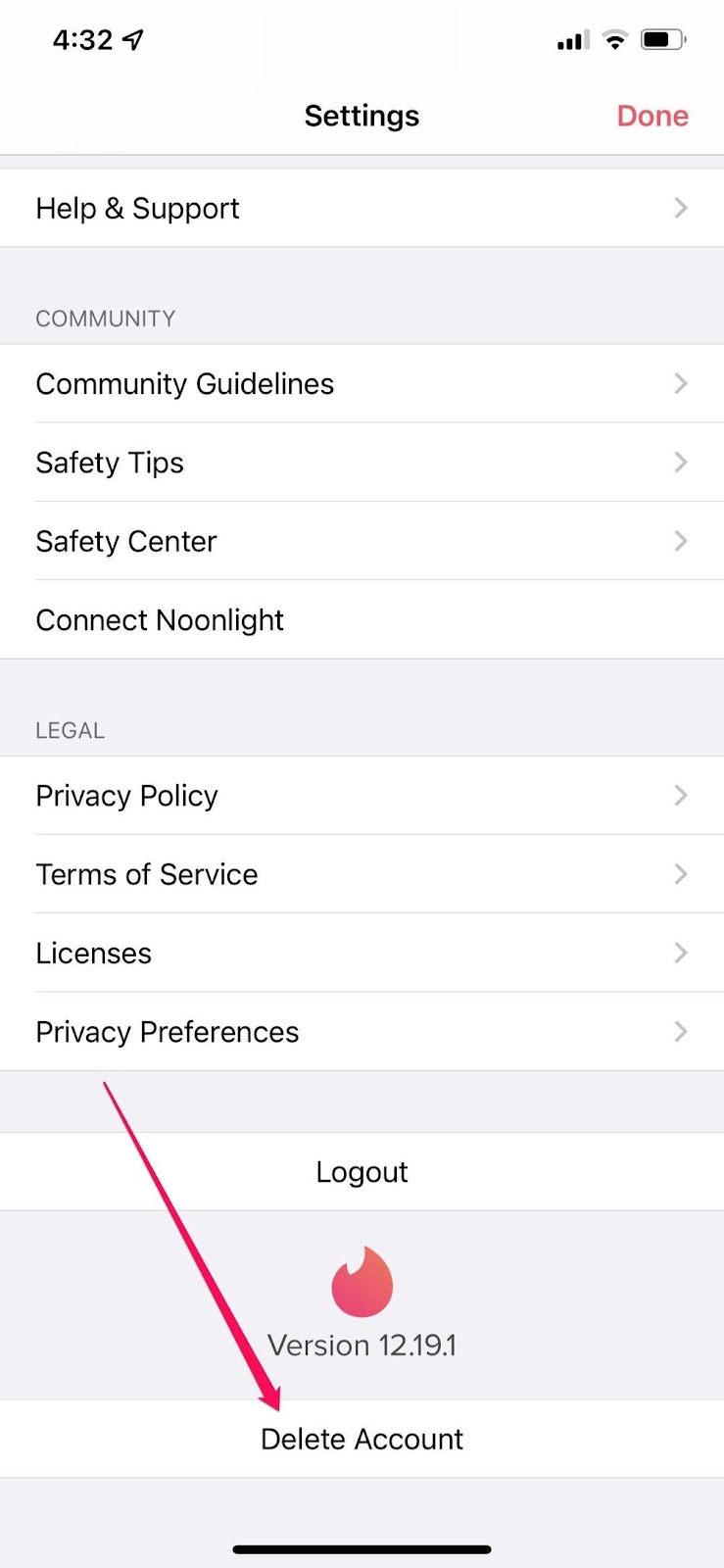View Licenses

(x=362, y=953)
